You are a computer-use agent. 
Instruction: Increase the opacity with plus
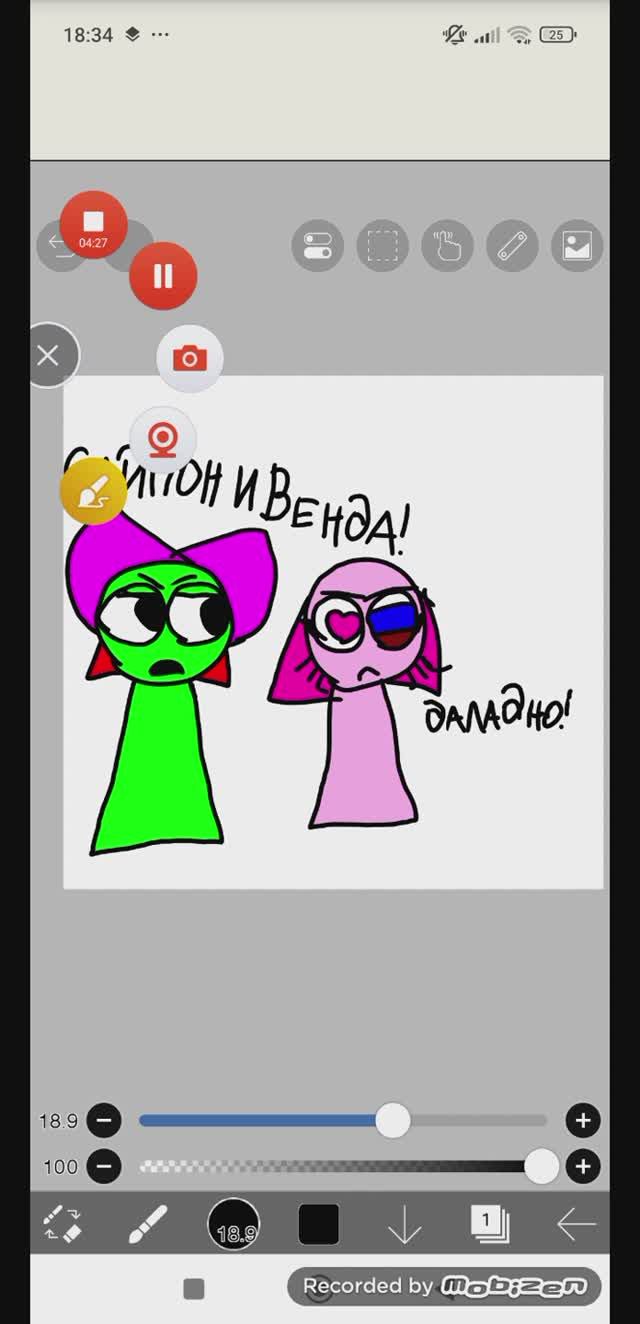click(x=583, y=1166)
